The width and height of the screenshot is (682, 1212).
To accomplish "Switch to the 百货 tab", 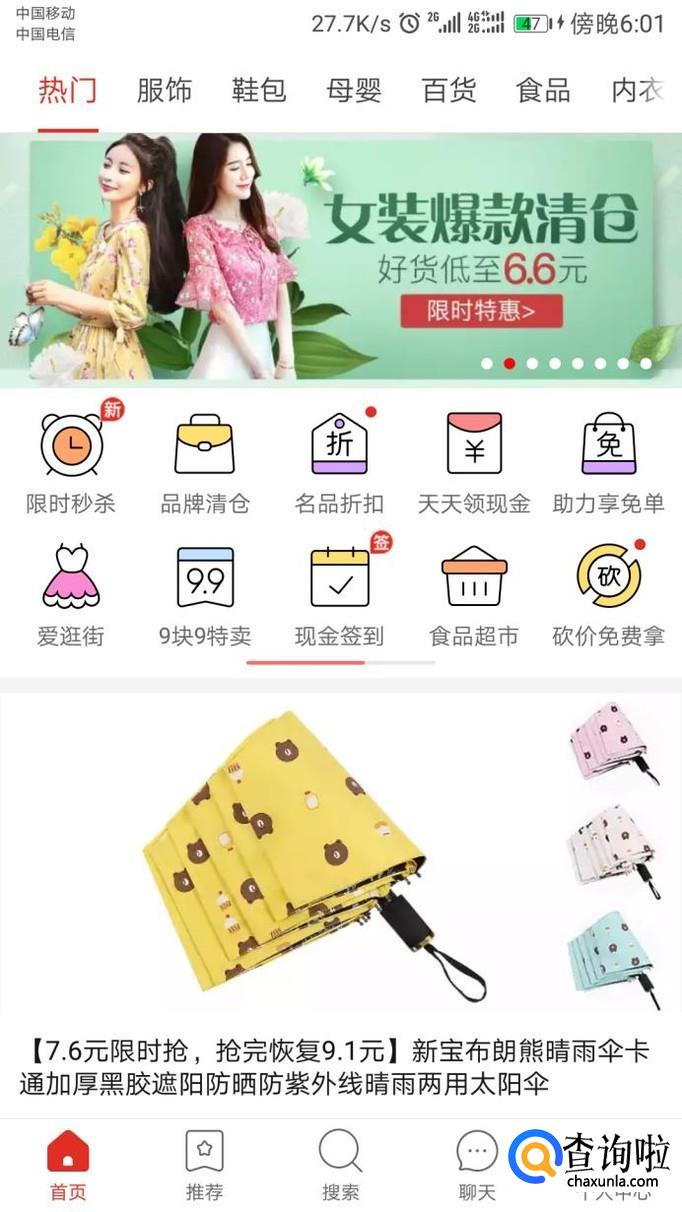I will tap(448, 91).
